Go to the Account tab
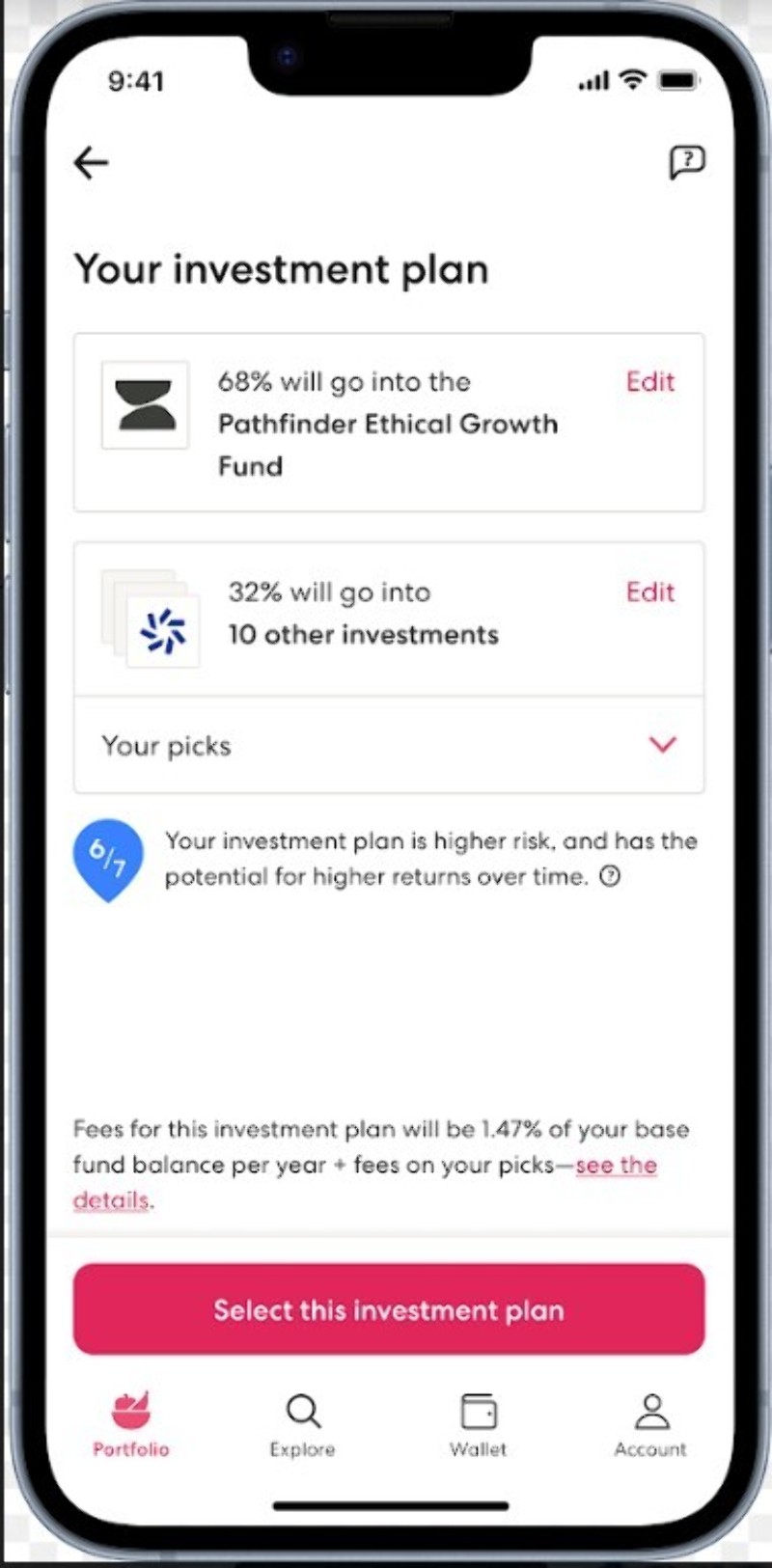The image size is (772, 1568). click(x=651, y=1423)
